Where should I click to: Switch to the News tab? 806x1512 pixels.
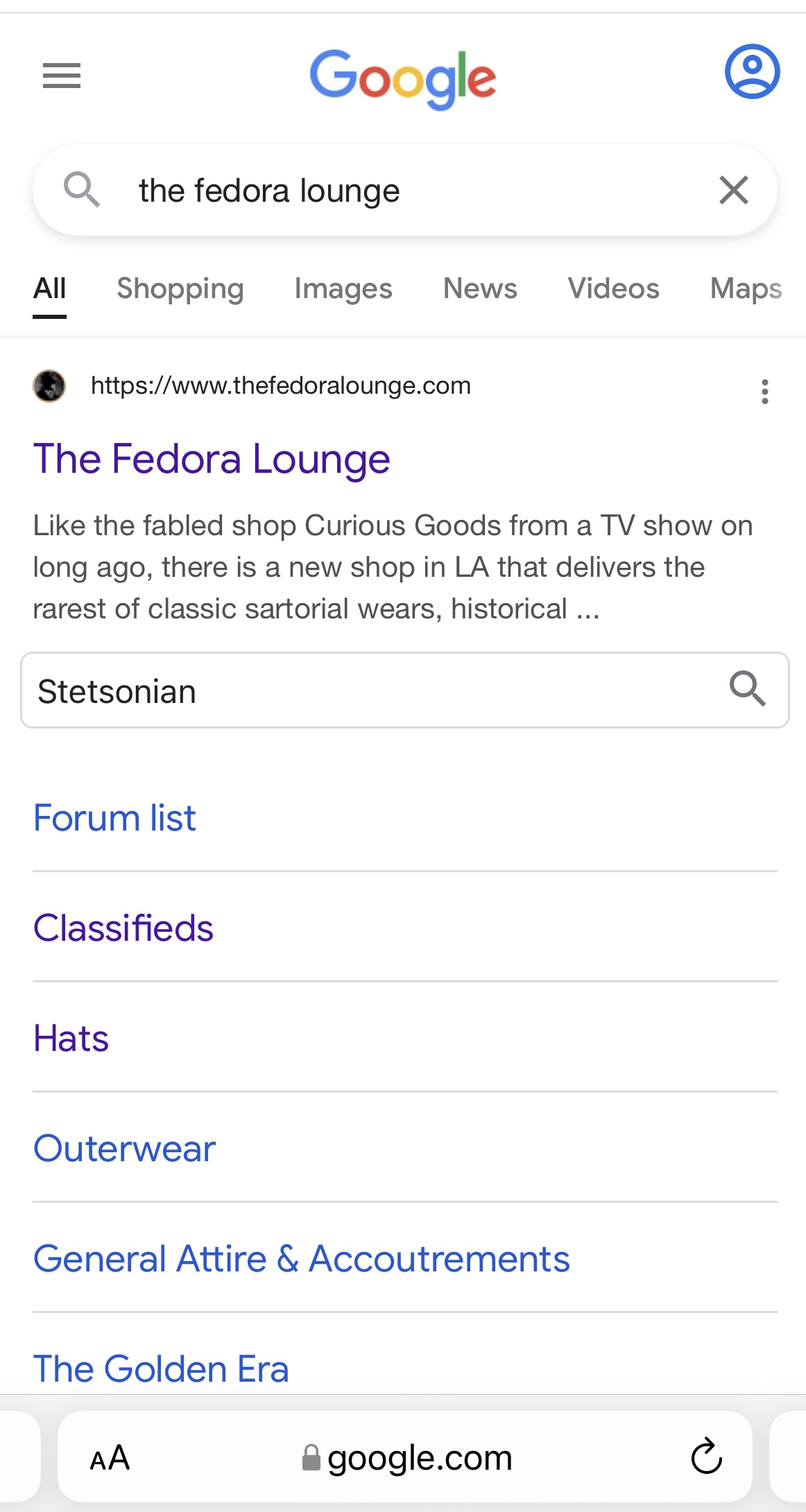pyautogui.click(x=480, y=288)
